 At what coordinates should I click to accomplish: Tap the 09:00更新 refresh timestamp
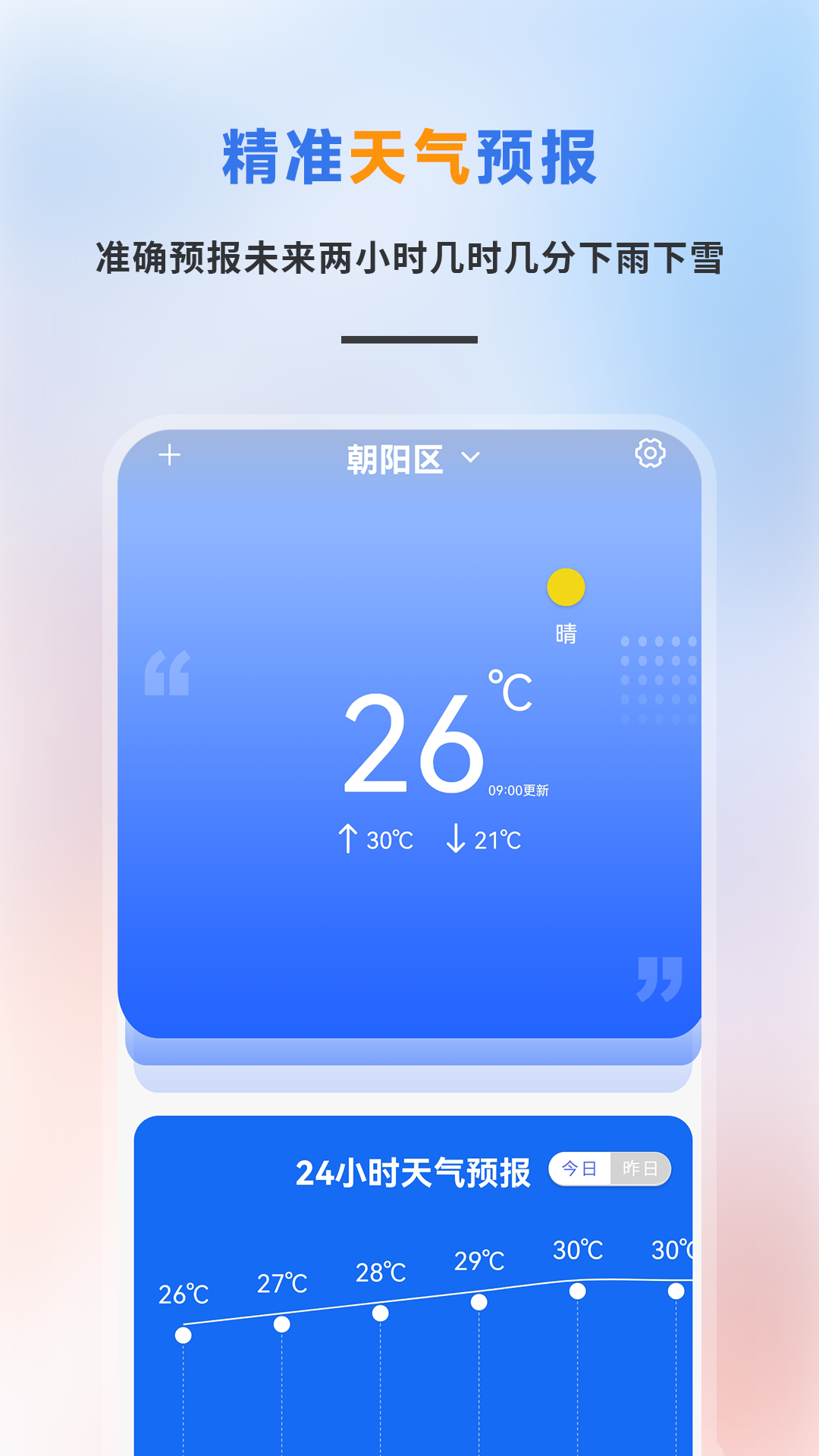[519, 789]
